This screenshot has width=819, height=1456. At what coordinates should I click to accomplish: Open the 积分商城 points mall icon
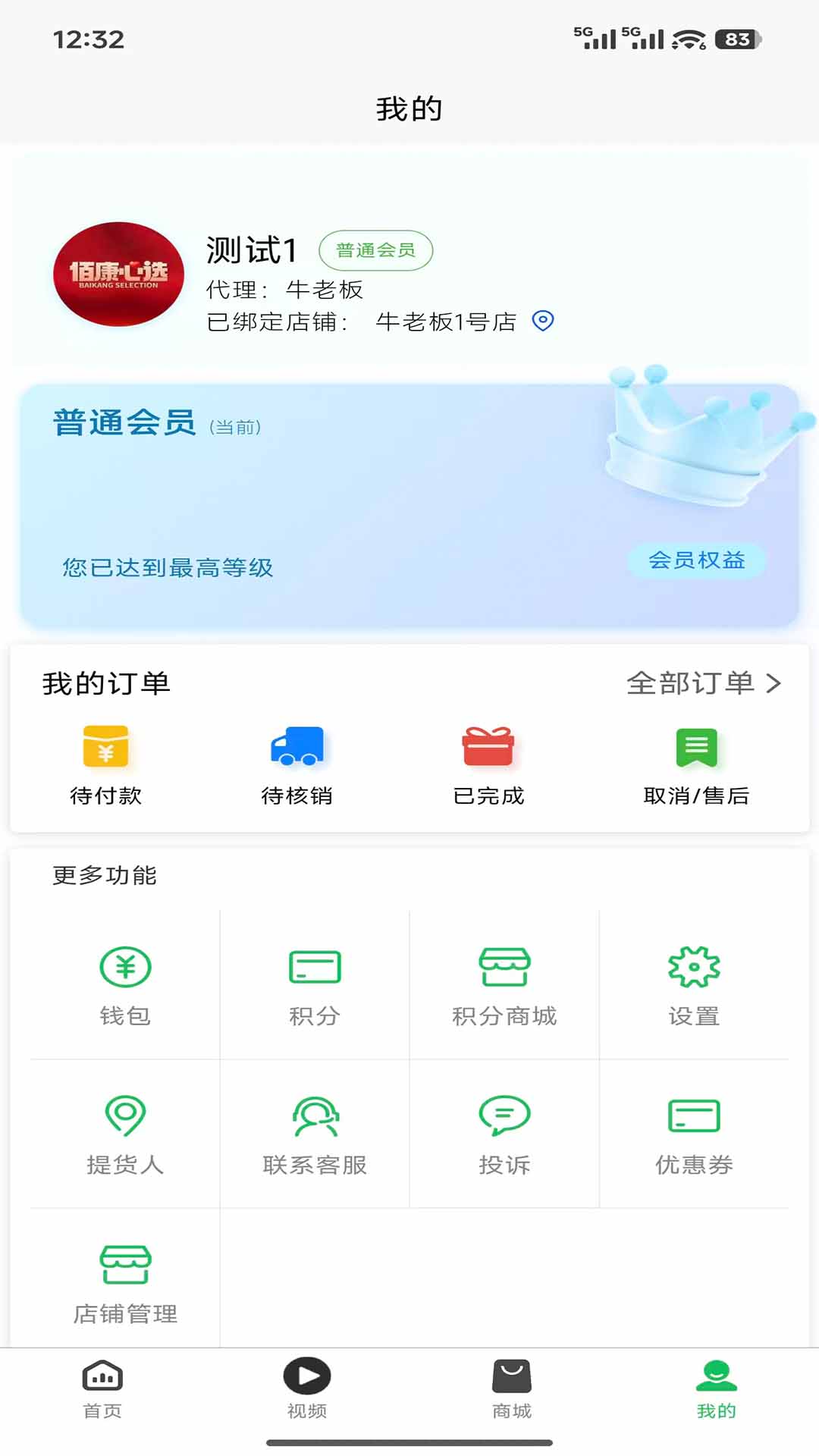pyautogui.click(x=505, y=968)
